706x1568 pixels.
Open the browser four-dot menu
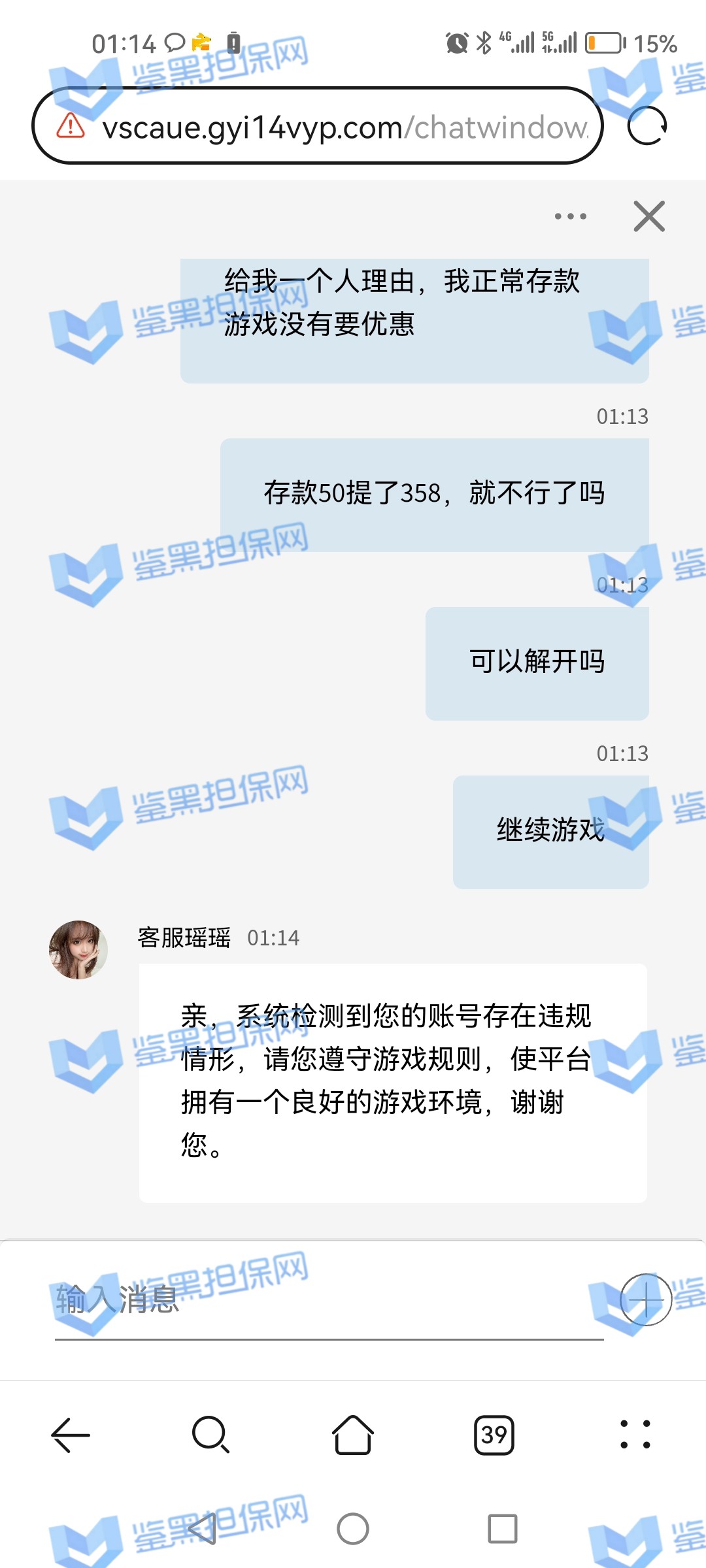(x=635, y=1435)
